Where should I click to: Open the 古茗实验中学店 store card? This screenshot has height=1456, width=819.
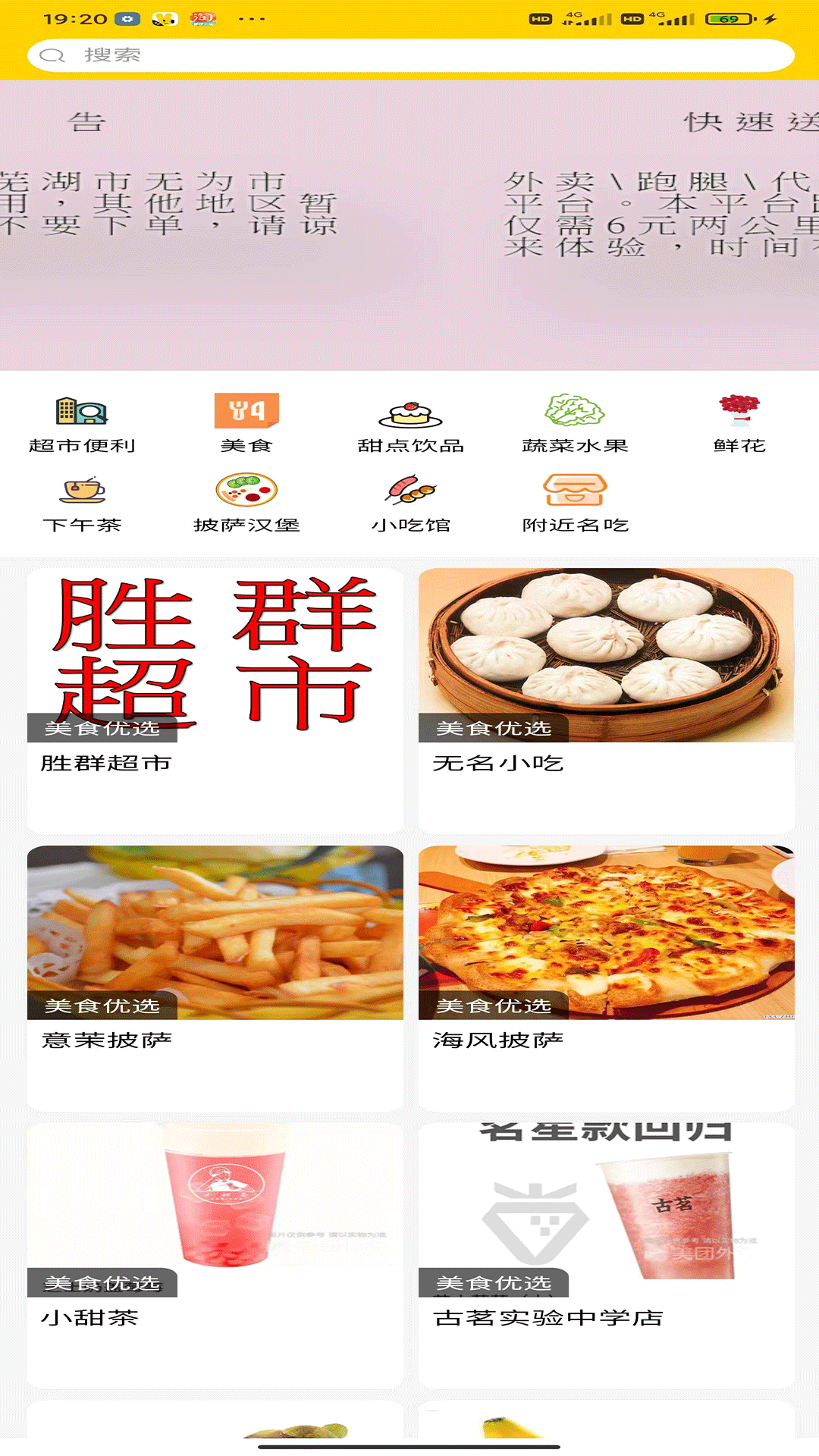pyautogui.click(x=607, y=1254)
